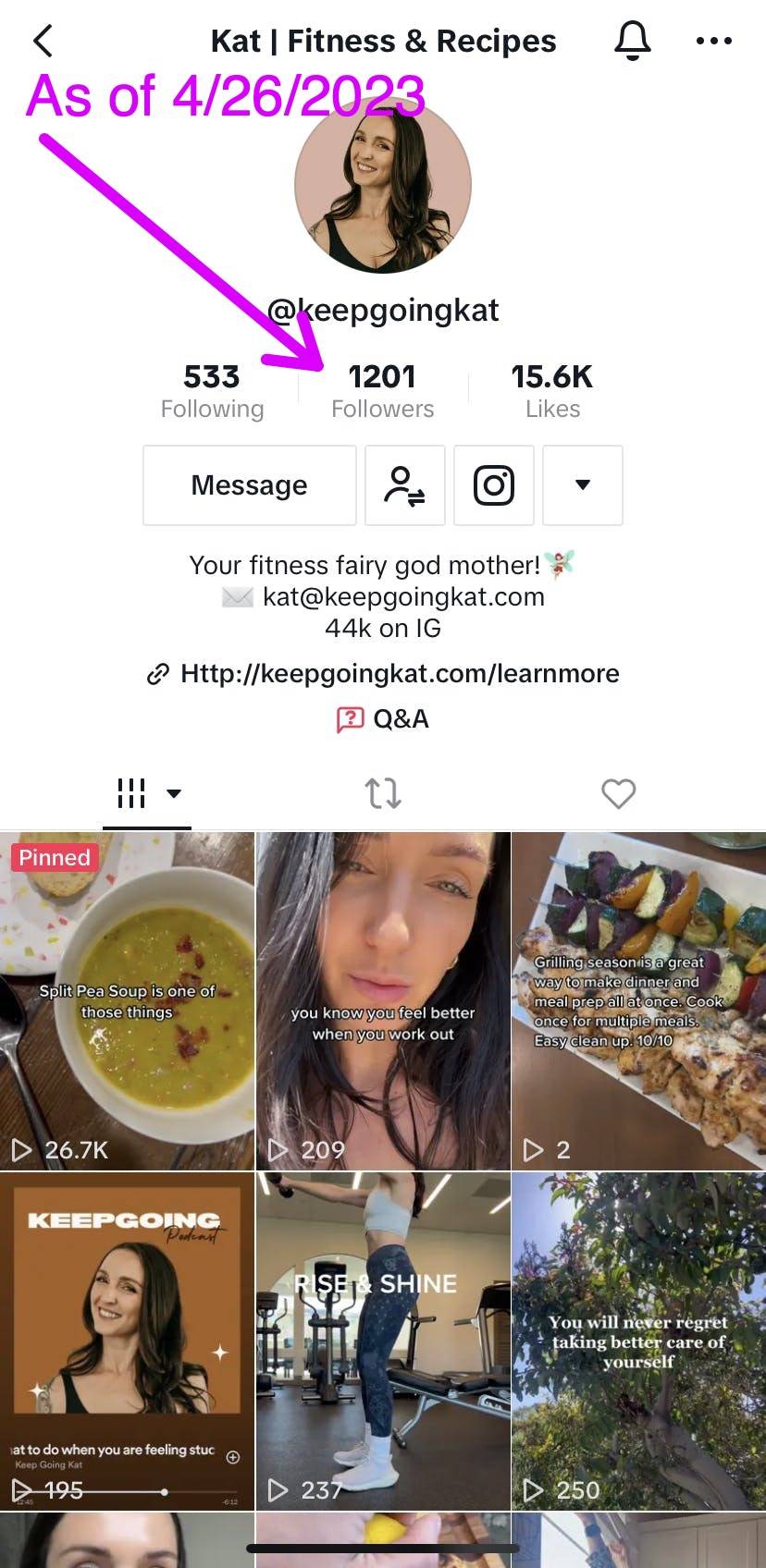Play the 'you feel better when you work out' video
Viewport: 766px width, 1568px height.
coord(382,1000)
